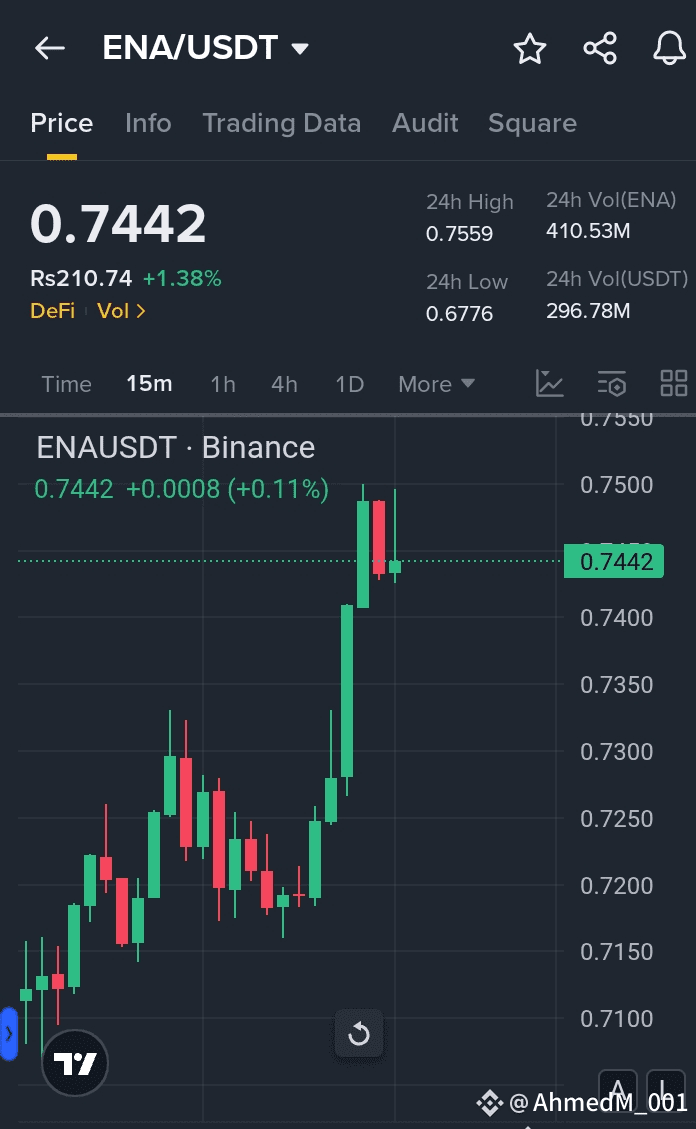The width and height of the screenshot is (696, 1129).
Task: Select the 4h interval
Action: coord(284,384)
